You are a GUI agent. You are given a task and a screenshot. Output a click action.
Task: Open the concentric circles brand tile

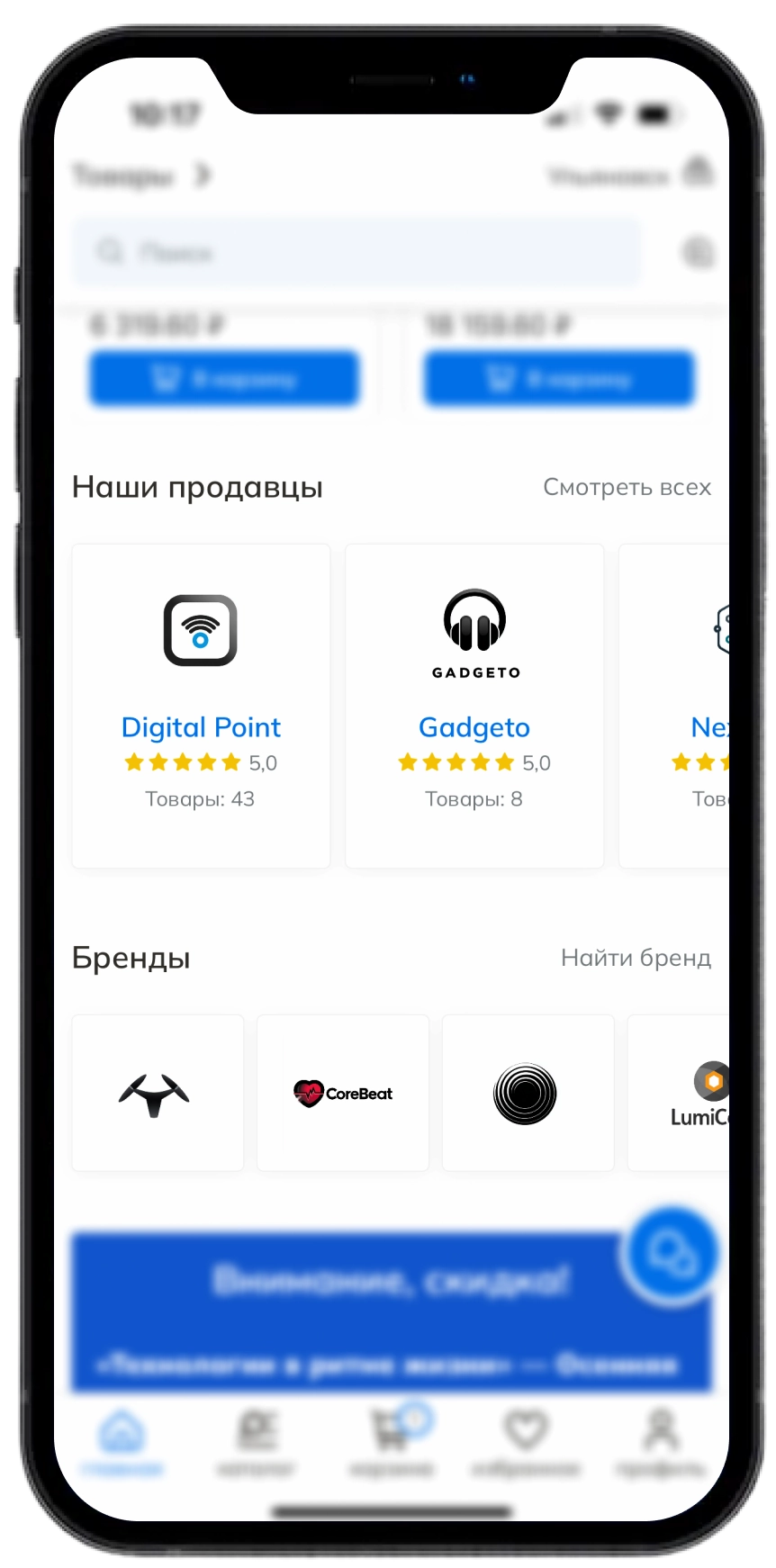[x=528, y=1093]
